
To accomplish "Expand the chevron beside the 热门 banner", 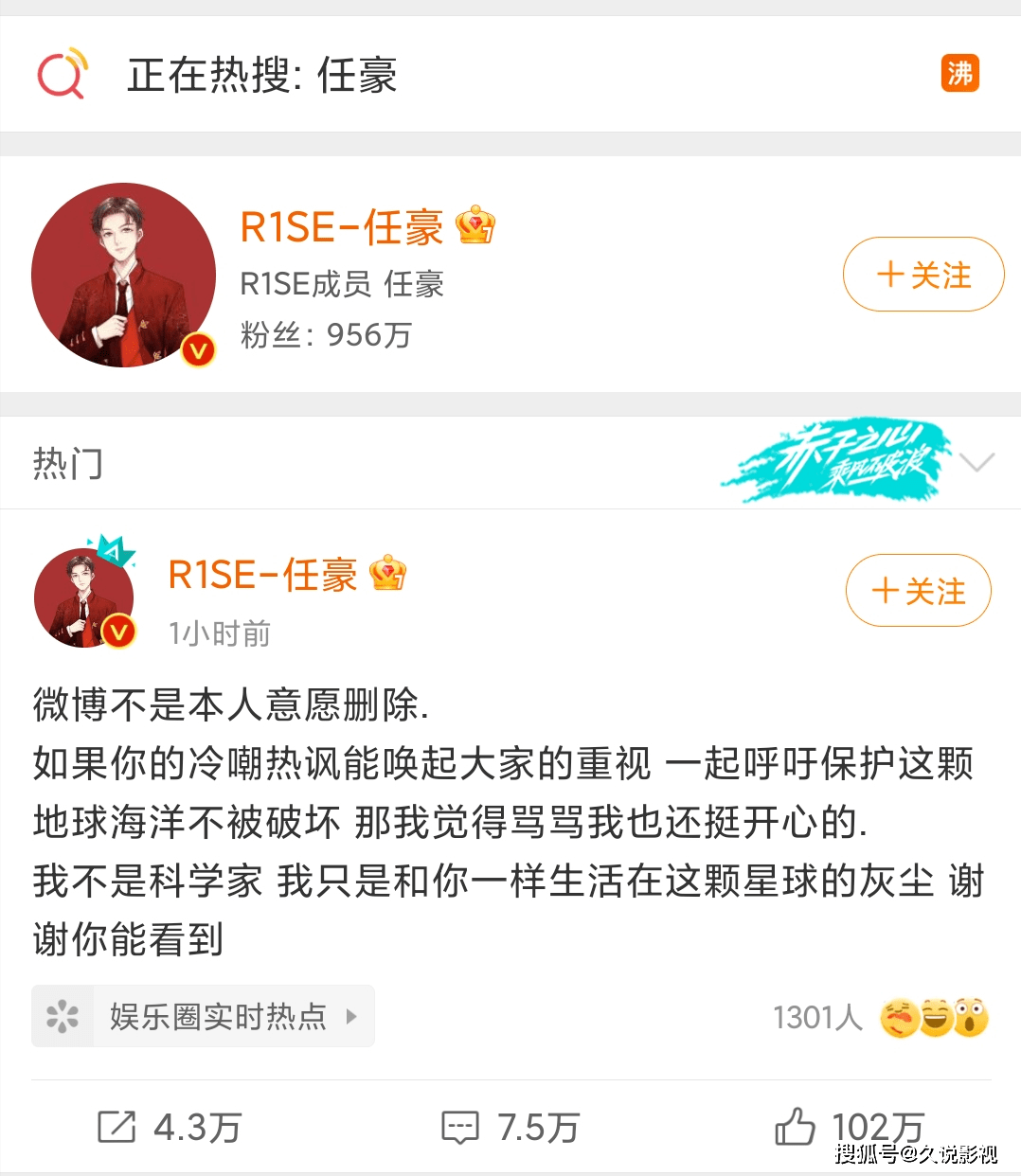I will click(x=977, y=463).
